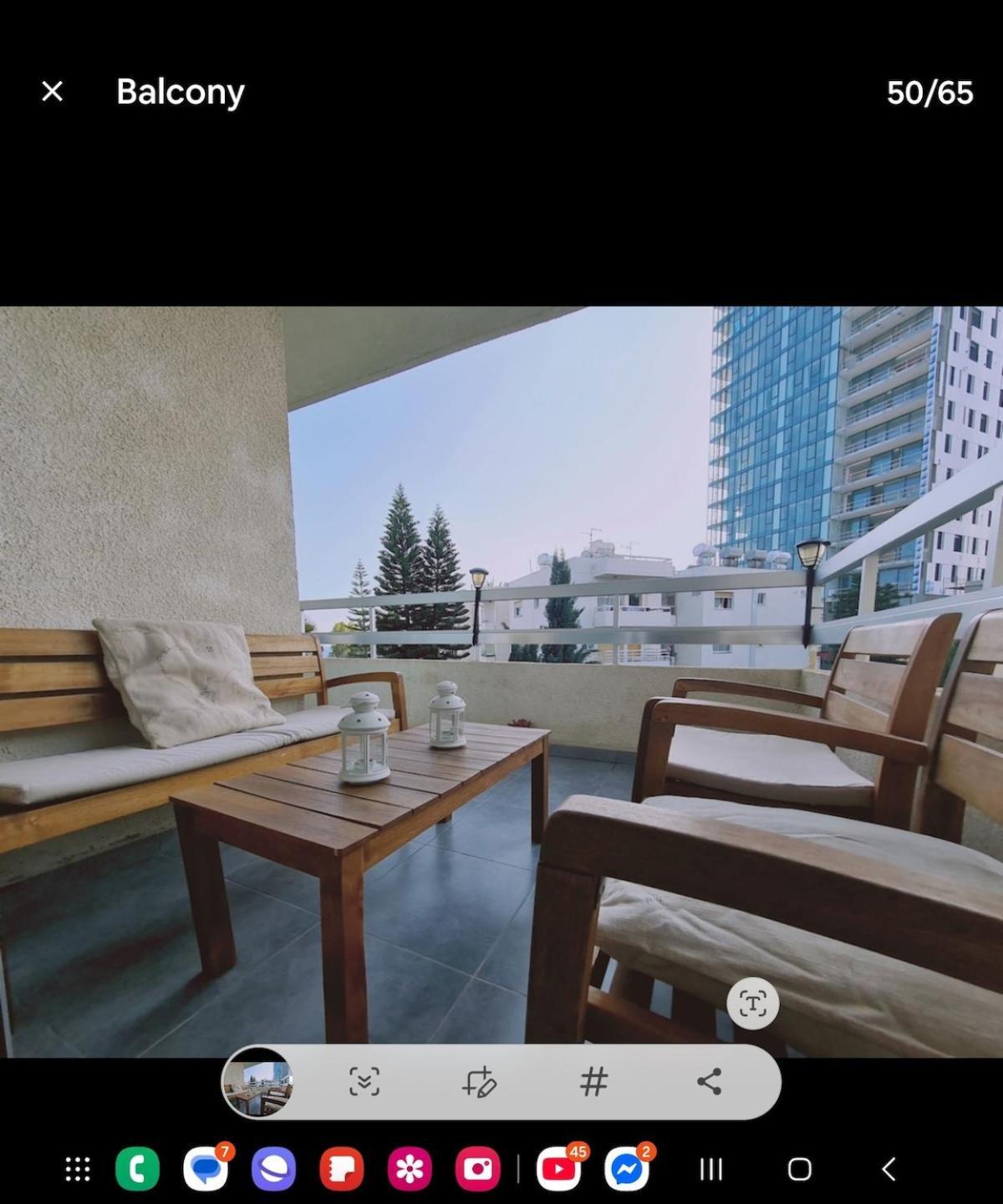Go to the home screen
Viewport: 1003px width, 1204px height.
[x=800, y=1169]
